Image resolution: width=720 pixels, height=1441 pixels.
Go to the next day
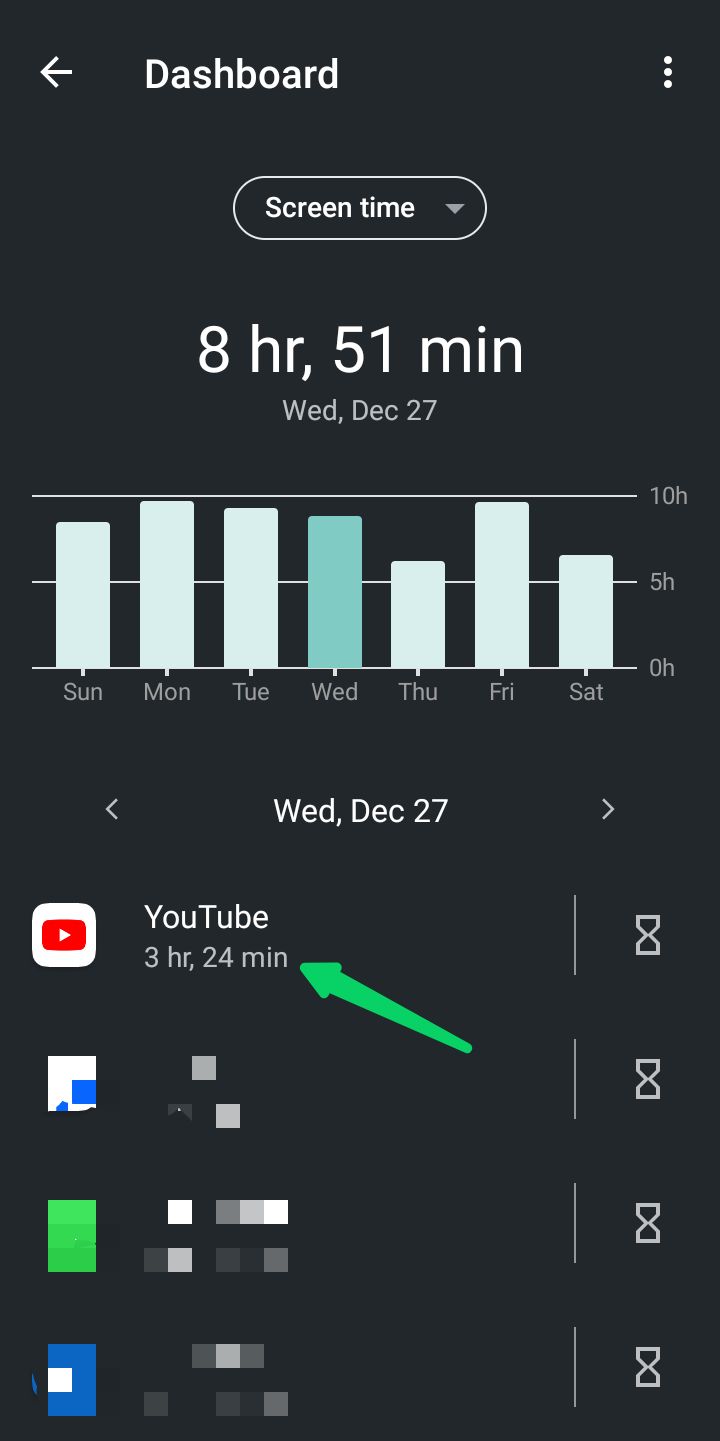607,809
